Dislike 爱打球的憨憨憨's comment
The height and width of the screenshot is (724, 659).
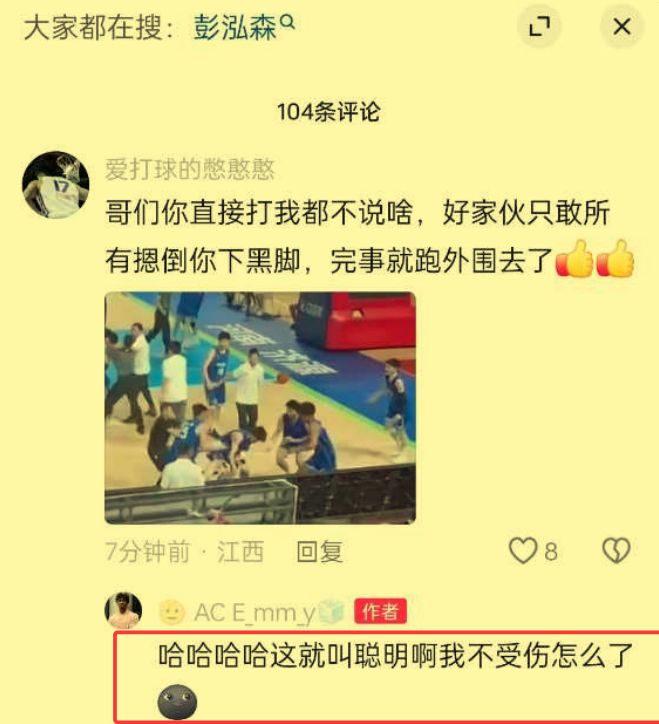615,551
